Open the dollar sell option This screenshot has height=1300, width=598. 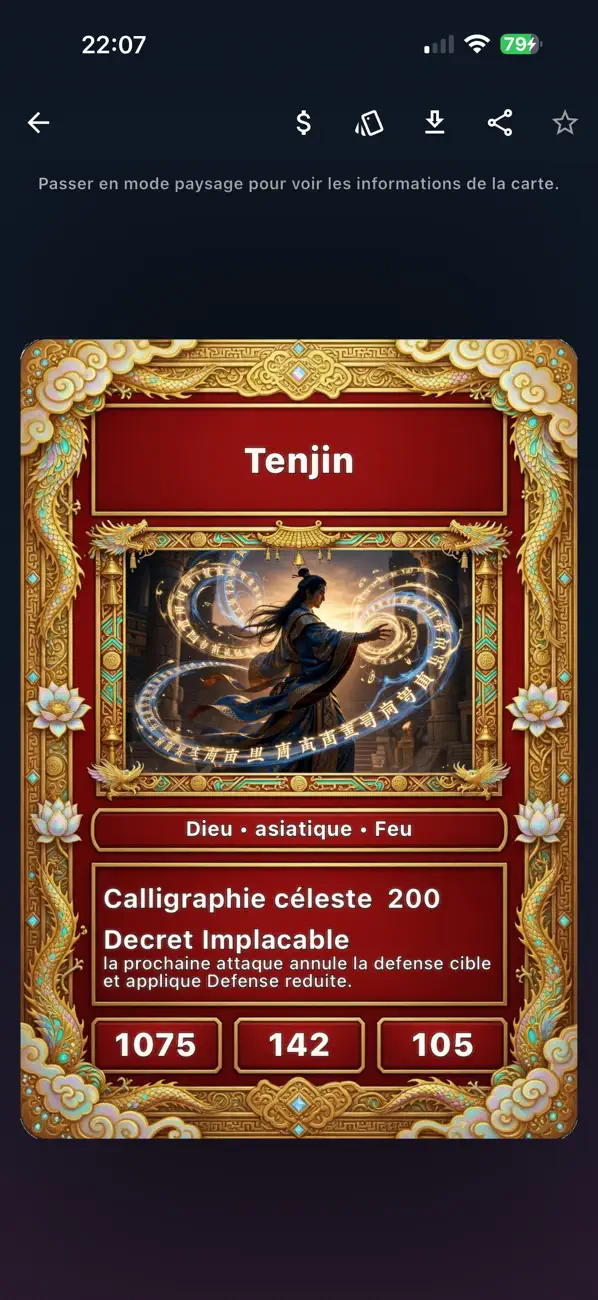(x=304, y=123)
